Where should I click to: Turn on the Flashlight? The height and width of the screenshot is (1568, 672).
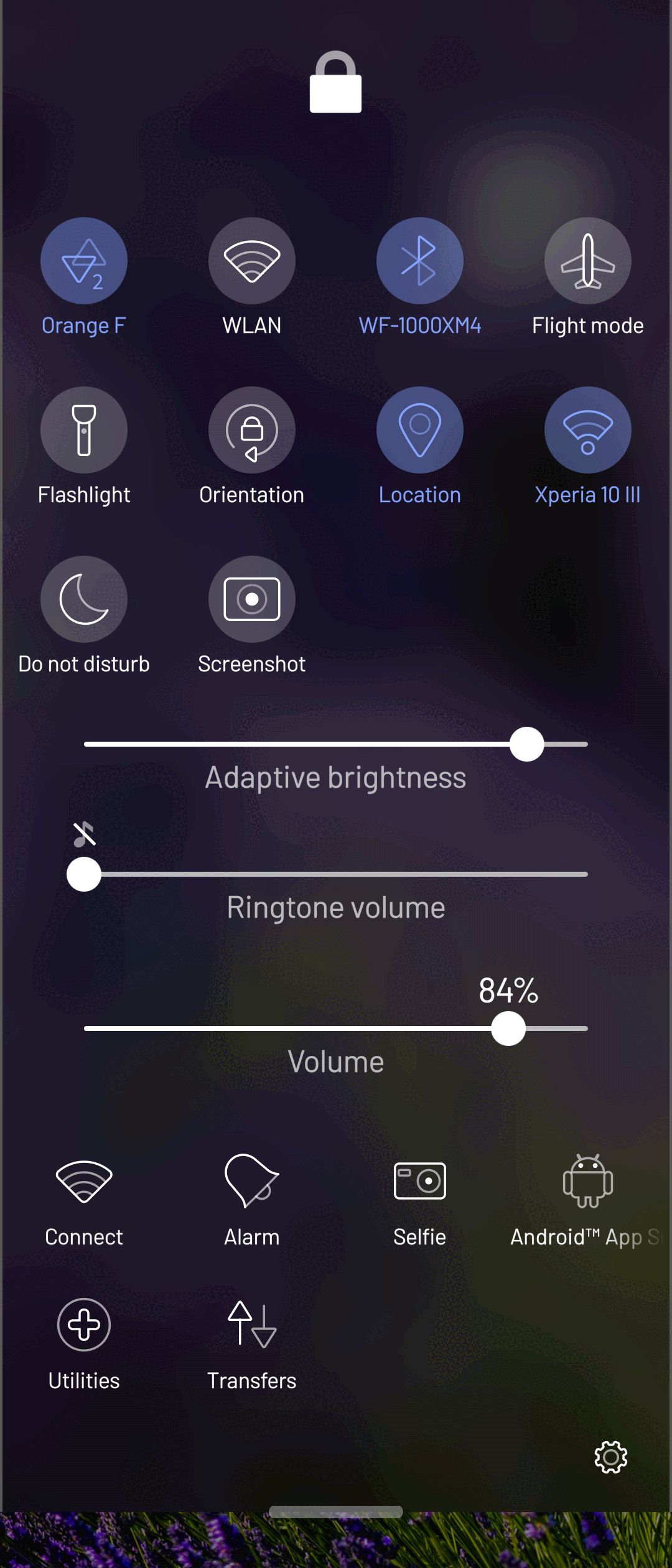tap(84, 430)
